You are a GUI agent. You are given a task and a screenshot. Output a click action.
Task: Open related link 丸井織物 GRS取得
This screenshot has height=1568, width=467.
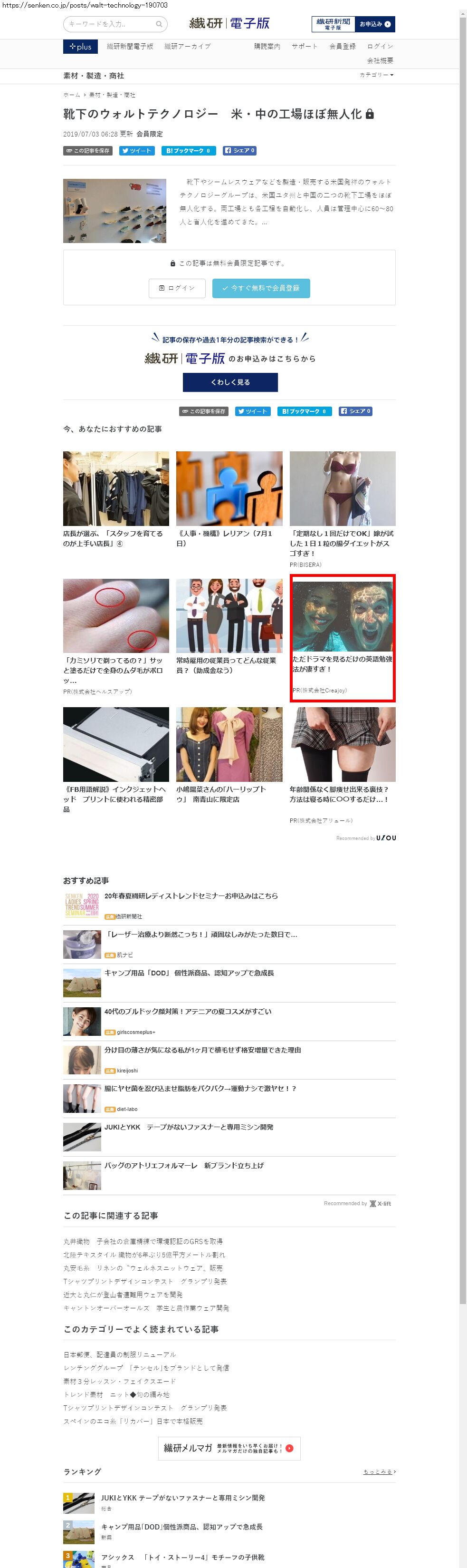point(143,1241)
